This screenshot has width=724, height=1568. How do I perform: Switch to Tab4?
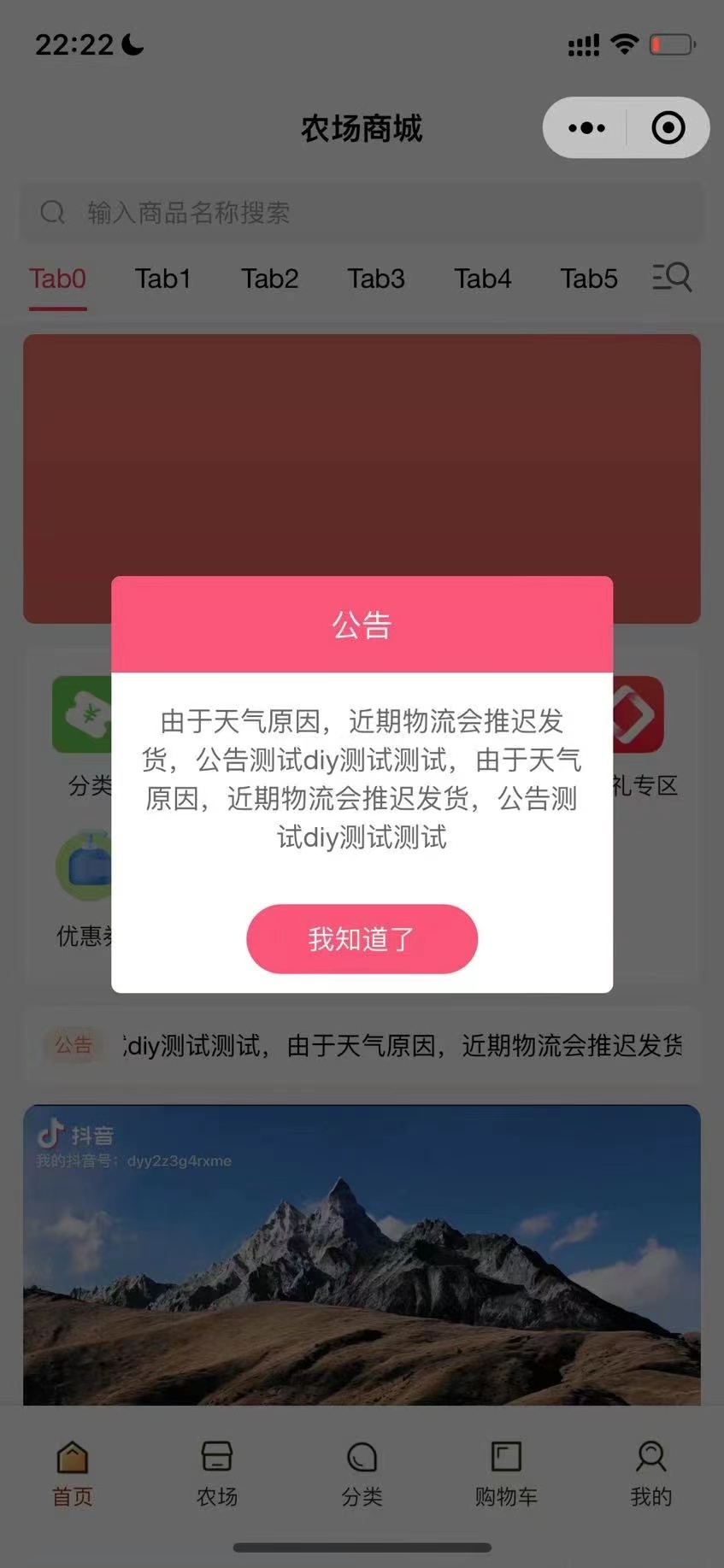pyautogui.click(x=482, y=279)
